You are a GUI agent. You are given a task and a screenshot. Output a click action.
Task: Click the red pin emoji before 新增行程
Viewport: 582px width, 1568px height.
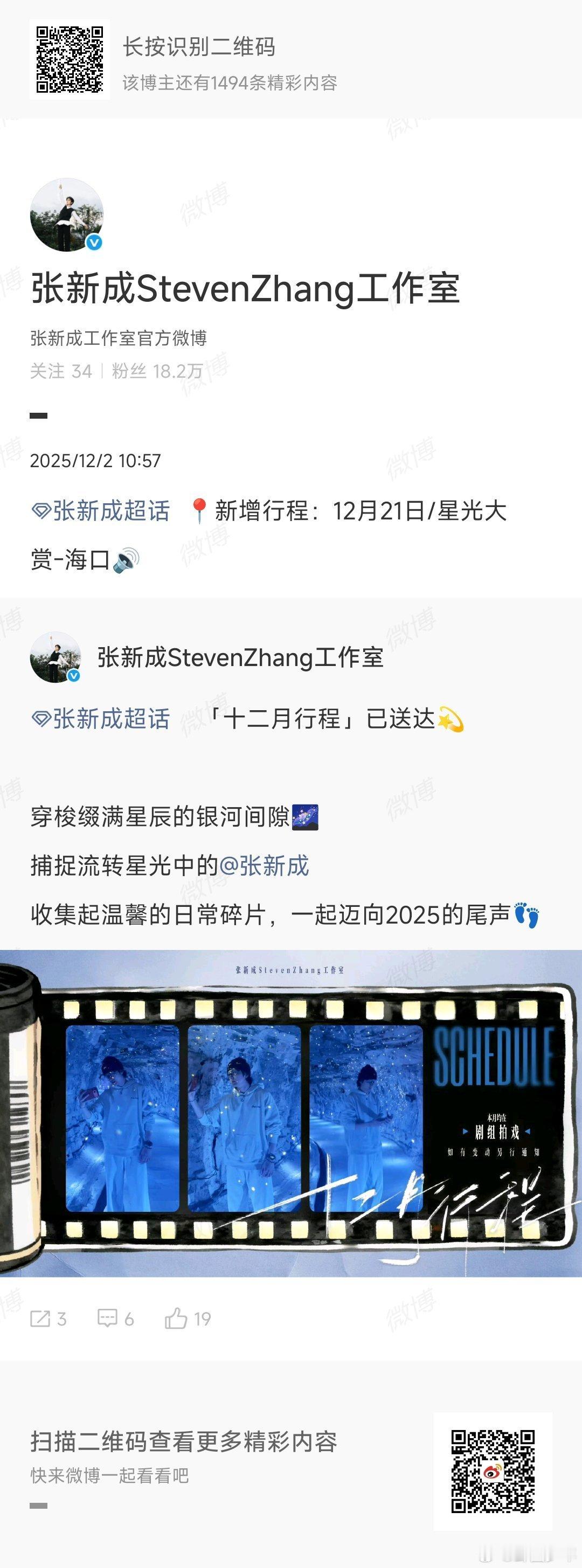tap(200, 511)
